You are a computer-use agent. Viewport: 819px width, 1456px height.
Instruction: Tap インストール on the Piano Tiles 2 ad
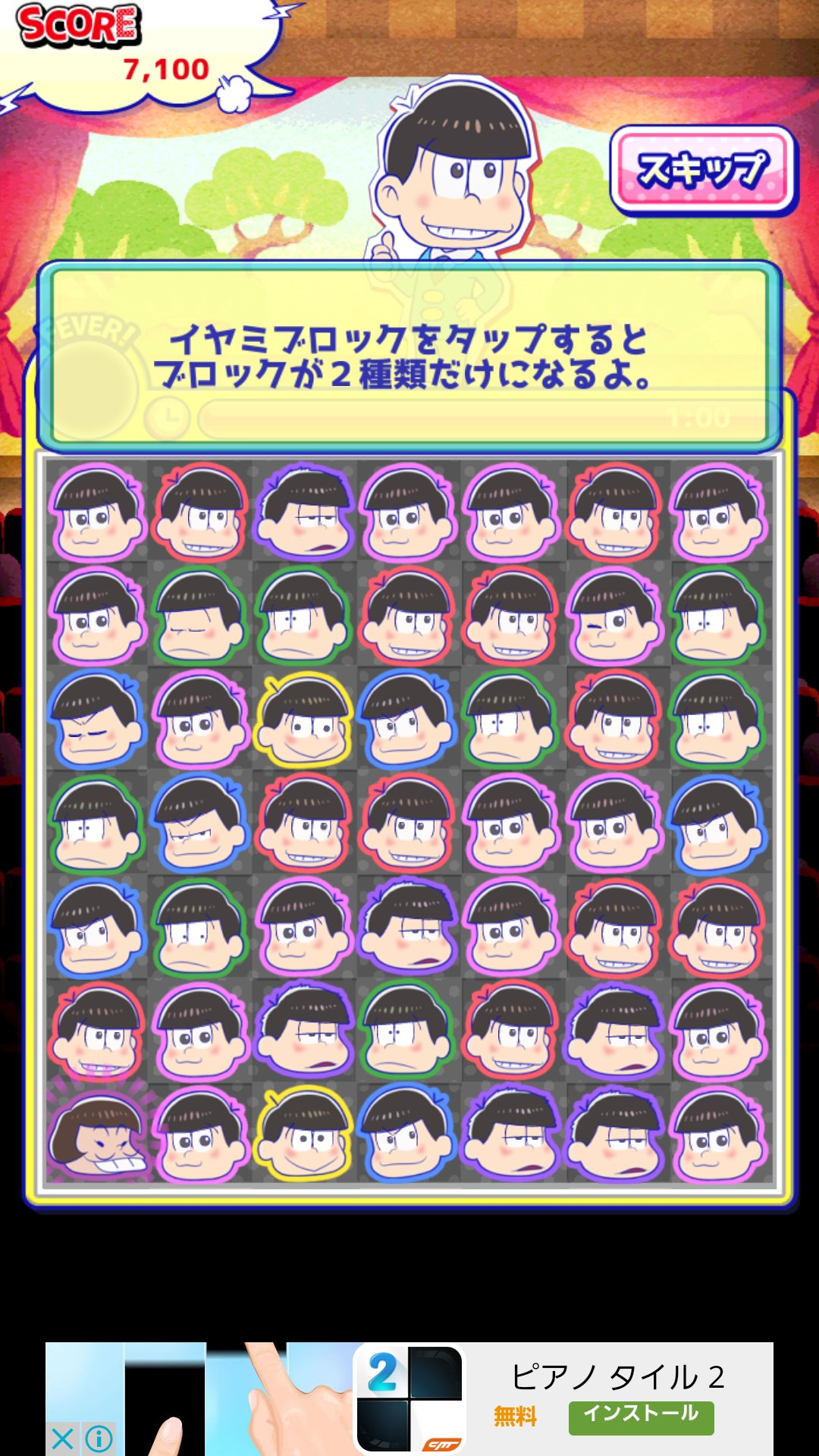(641, 1416)
